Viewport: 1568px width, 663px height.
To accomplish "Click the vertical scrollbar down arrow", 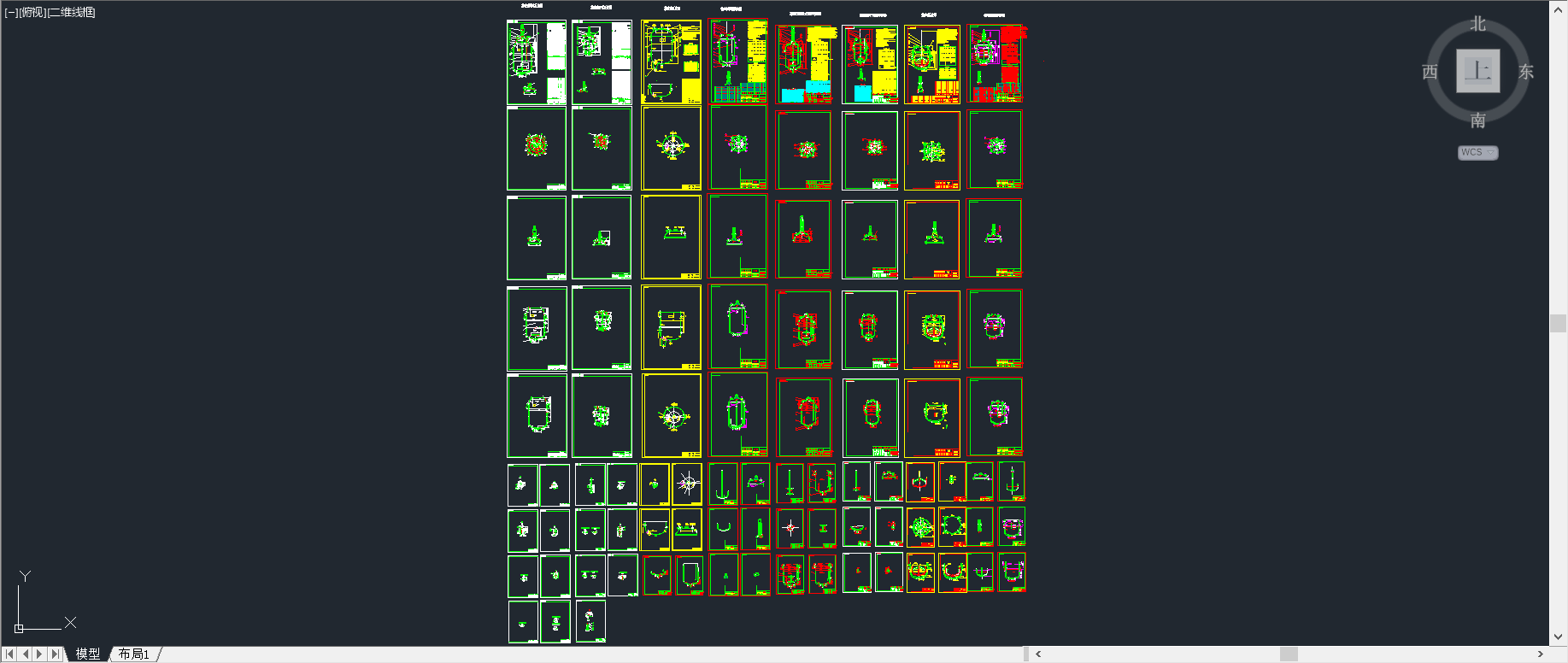I will (1559, 637).
